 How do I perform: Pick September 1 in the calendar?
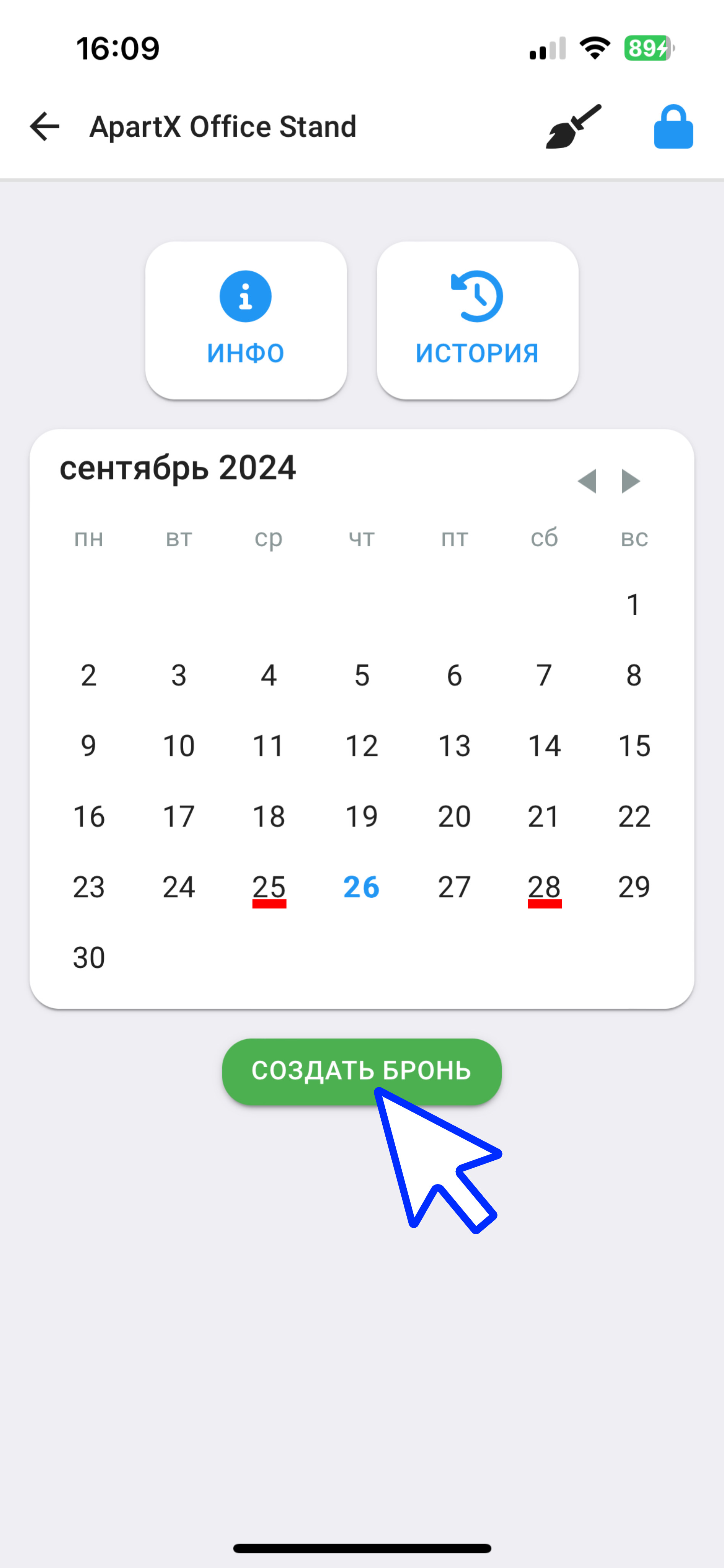(x=633, y=604)
